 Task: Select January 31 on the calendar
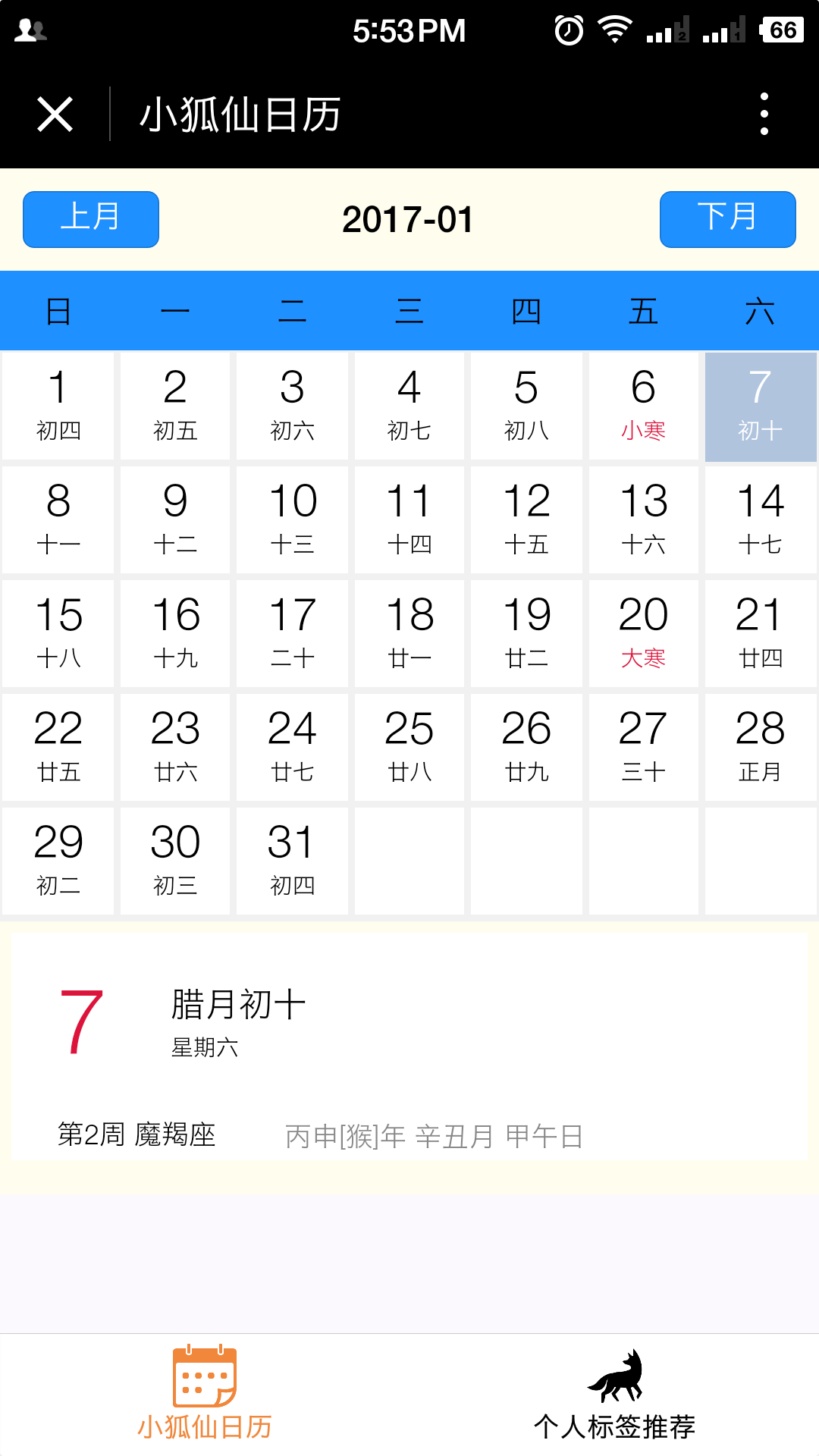(x=292, y=861)
